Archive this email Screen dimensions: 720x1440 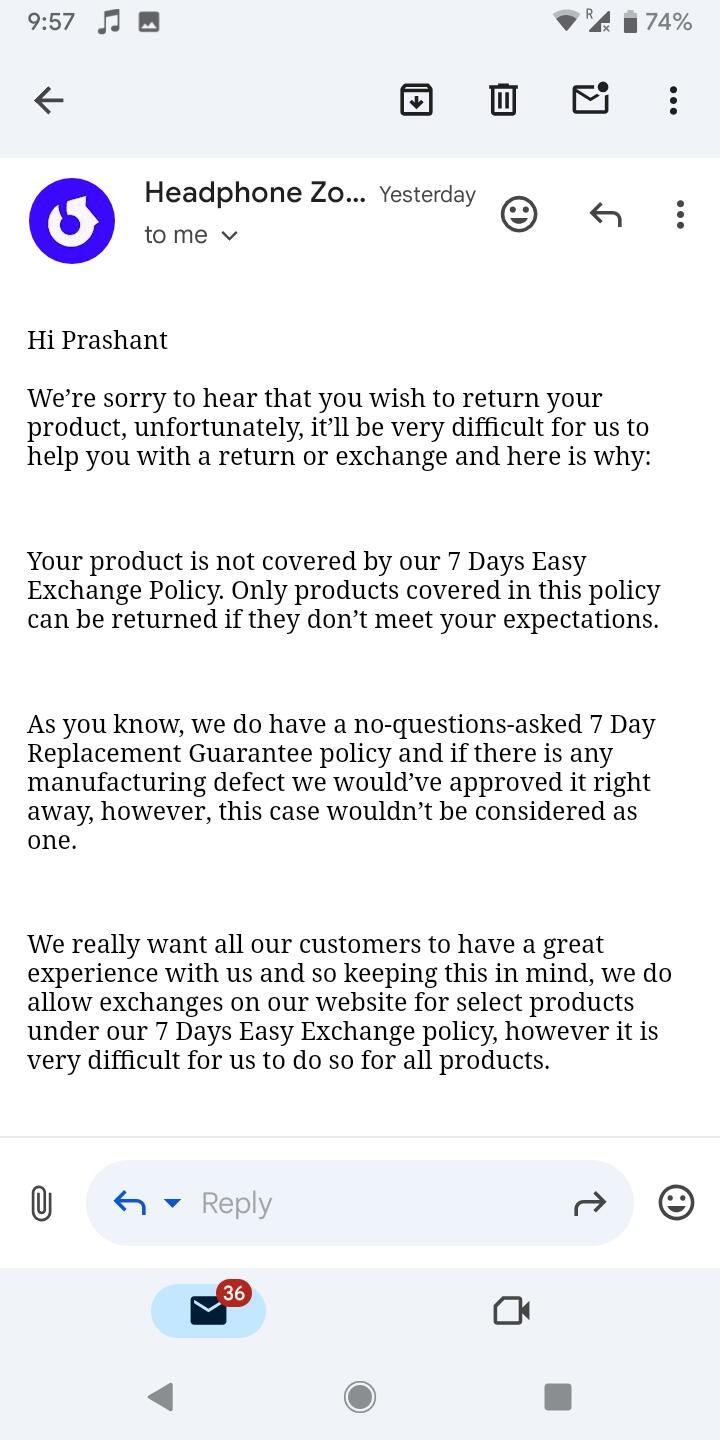[x=416, y=99]
